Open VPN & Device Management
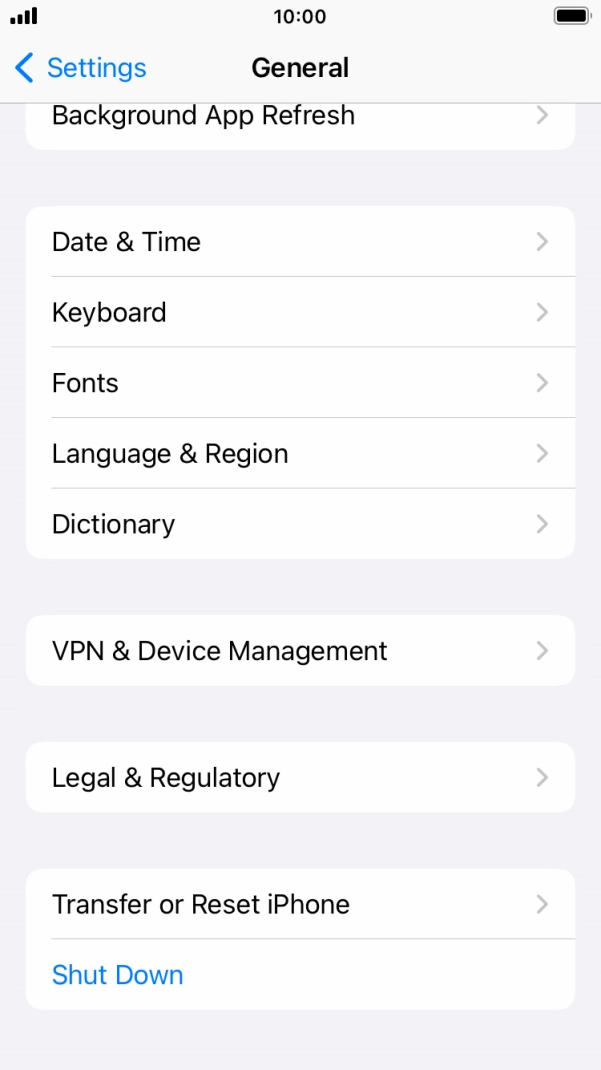The image size is (601, 1070). [x=300, y=651]
